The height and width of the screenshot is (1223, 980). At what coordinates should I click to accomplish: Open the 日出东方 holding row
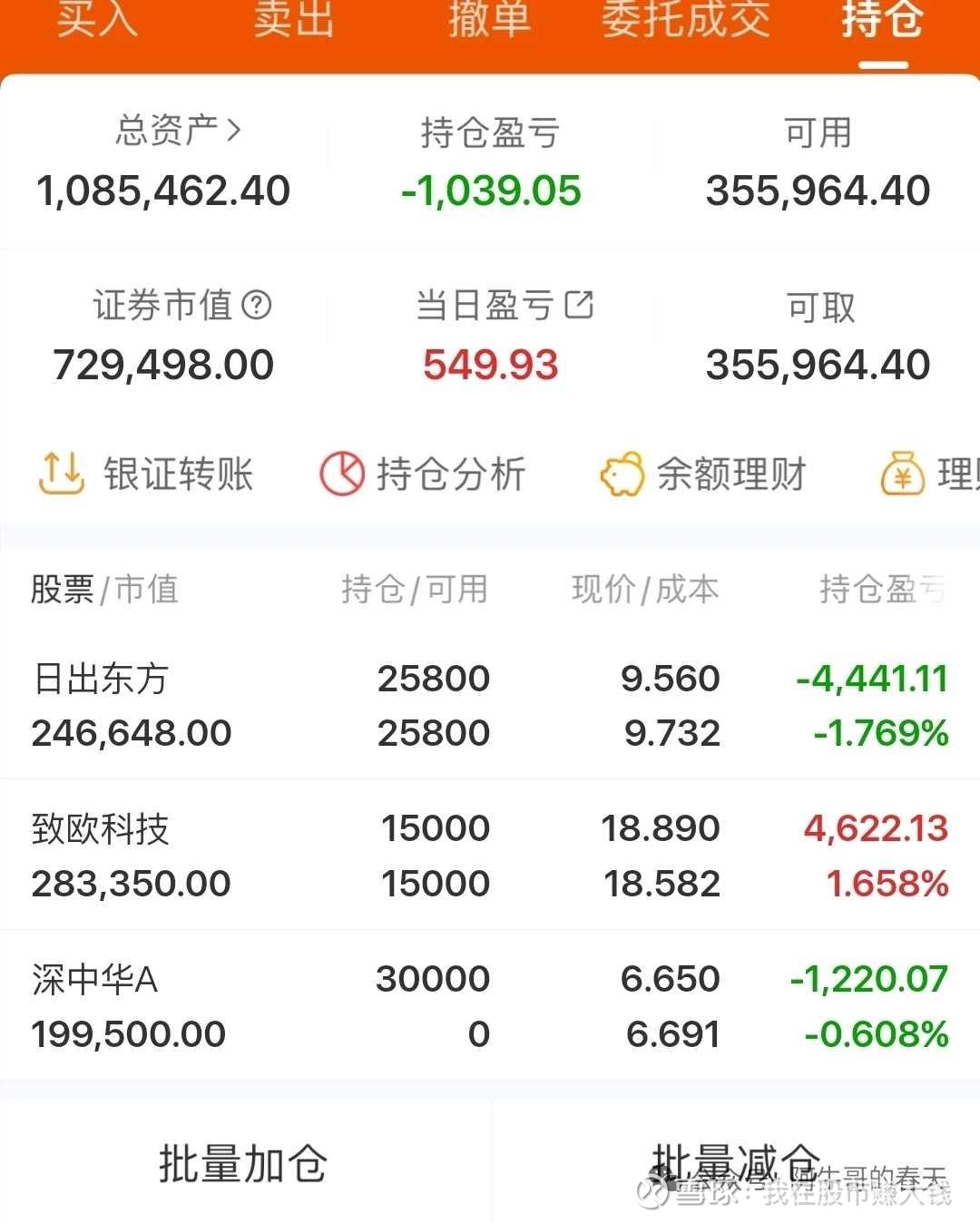tap(490, 705)
